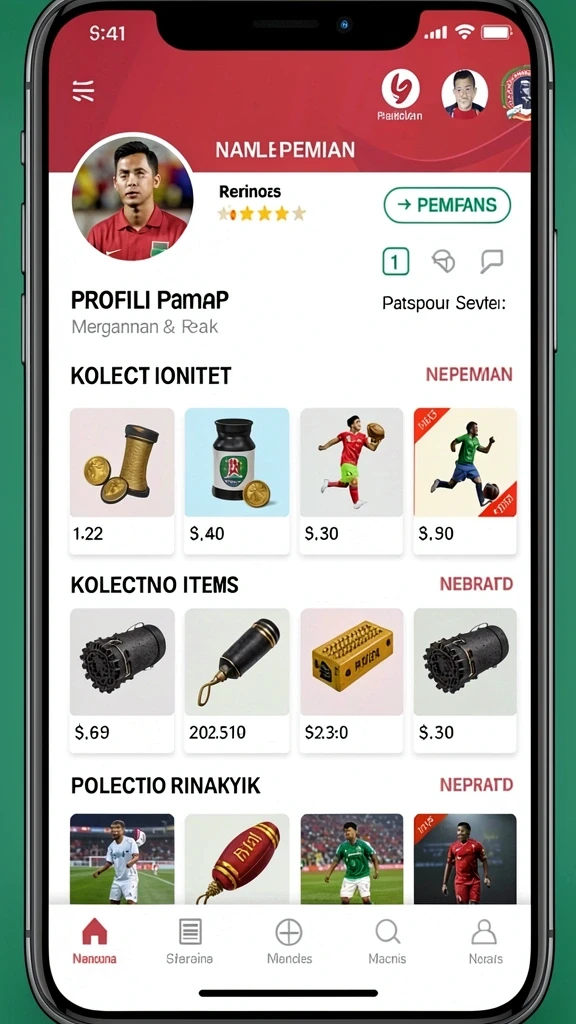Switch to the Norats profile tab
Viewport: 576px width, 1024px height.
click(x=485, y=941)
